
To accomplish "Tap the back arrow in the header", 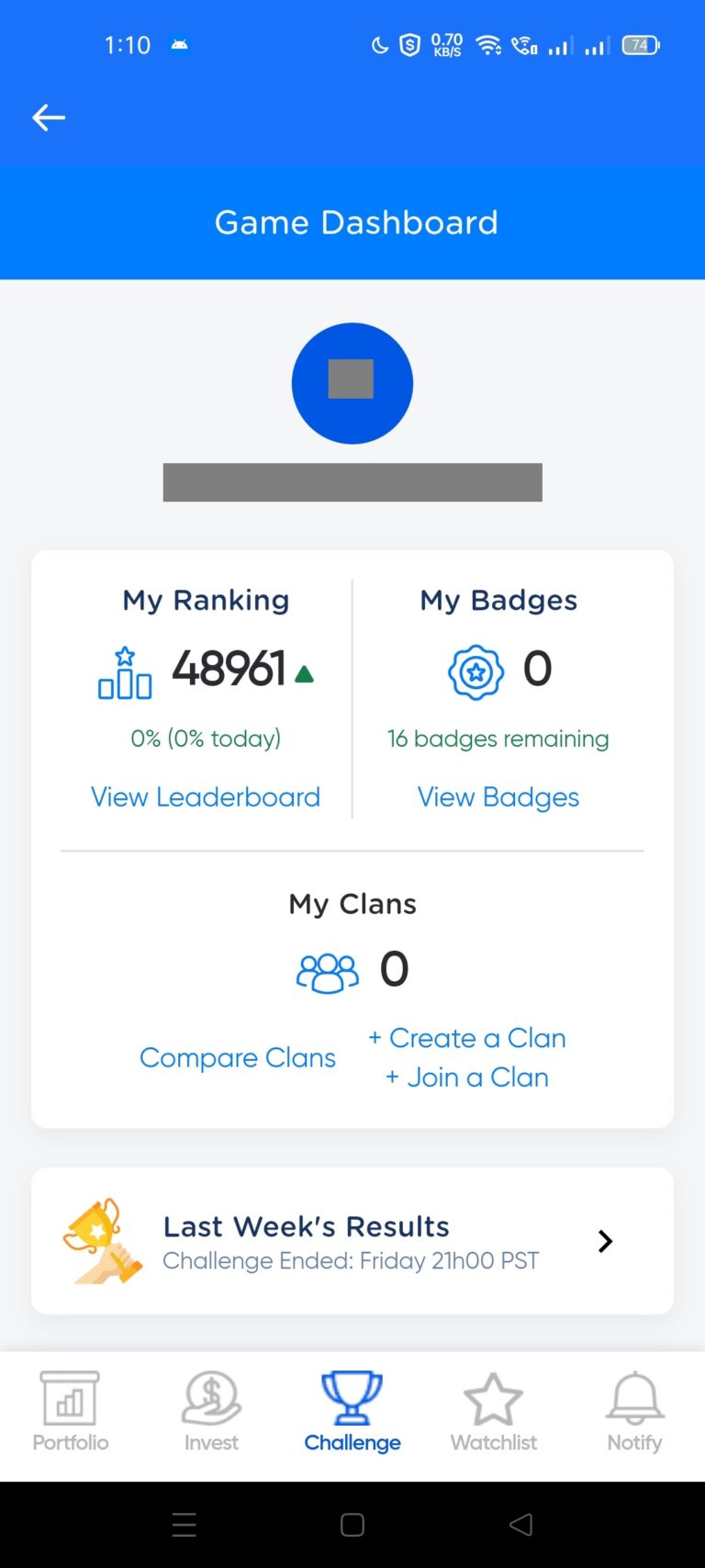I will click(48, 118).
